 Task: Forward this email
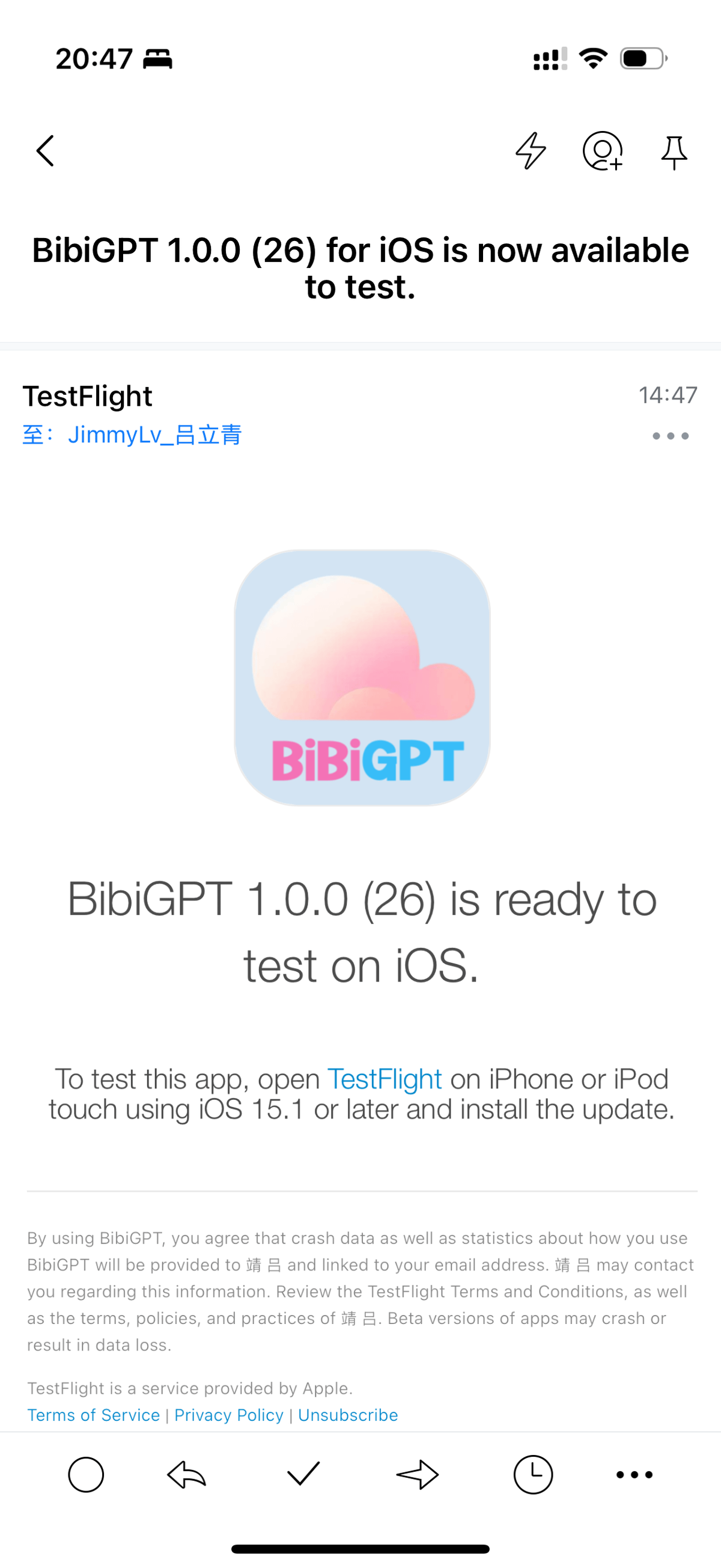pos(418,1474)
